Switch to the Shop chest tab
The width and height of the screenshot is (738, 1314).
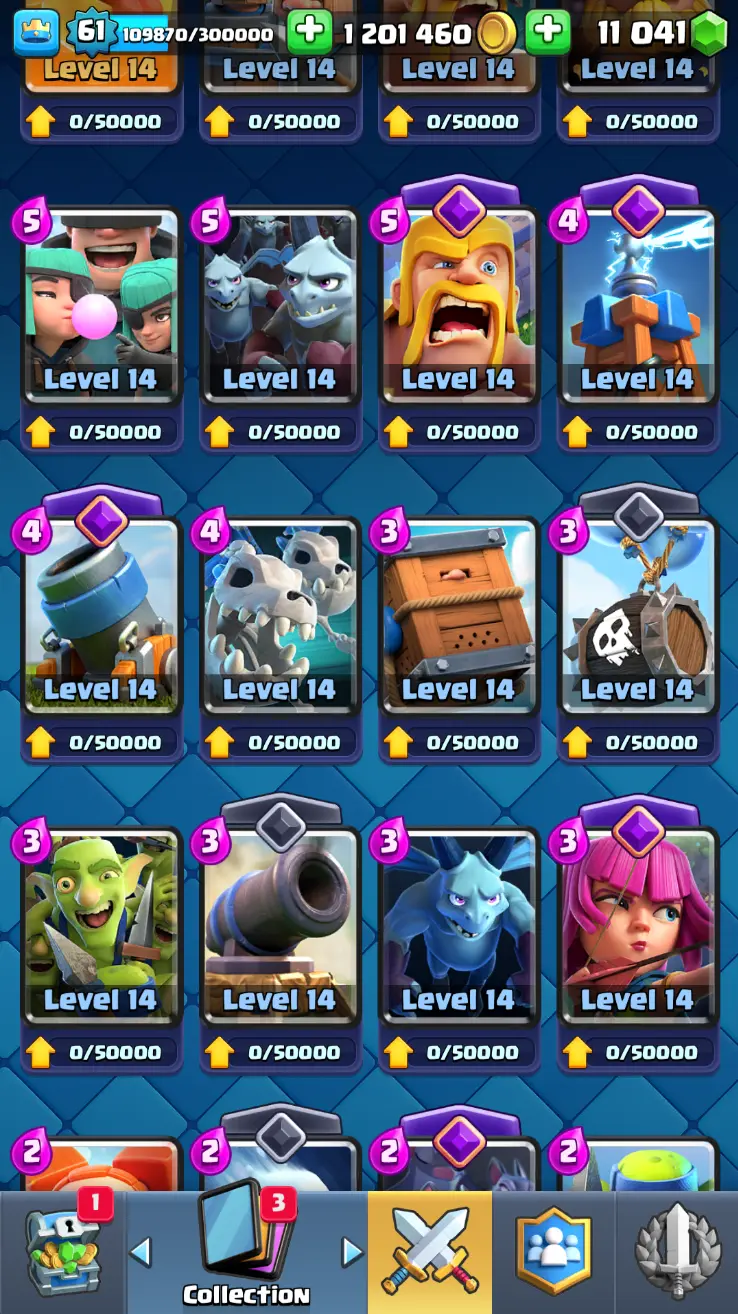click(x=62, y=1252)
